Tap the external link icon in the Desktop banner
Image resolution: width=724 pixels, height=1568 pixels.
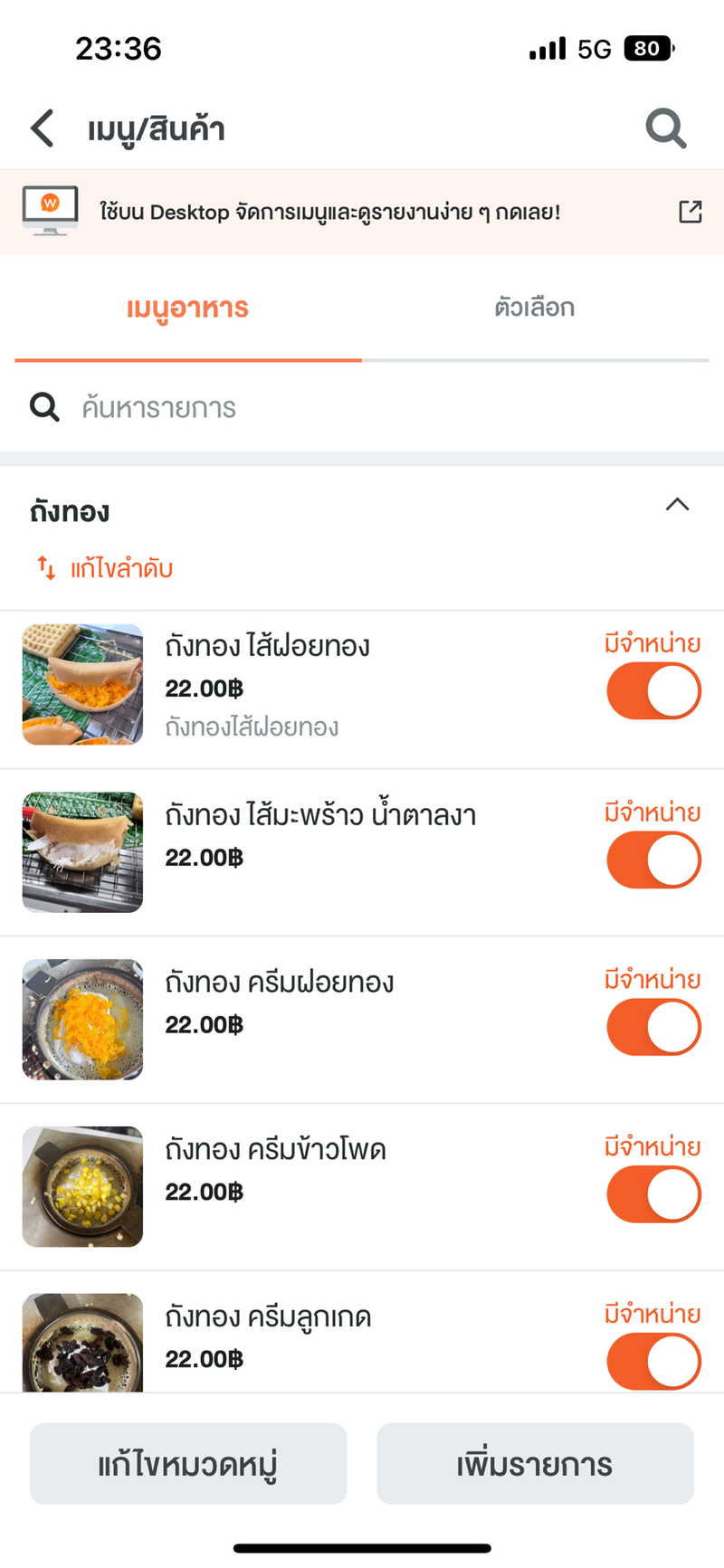(689, 211)
